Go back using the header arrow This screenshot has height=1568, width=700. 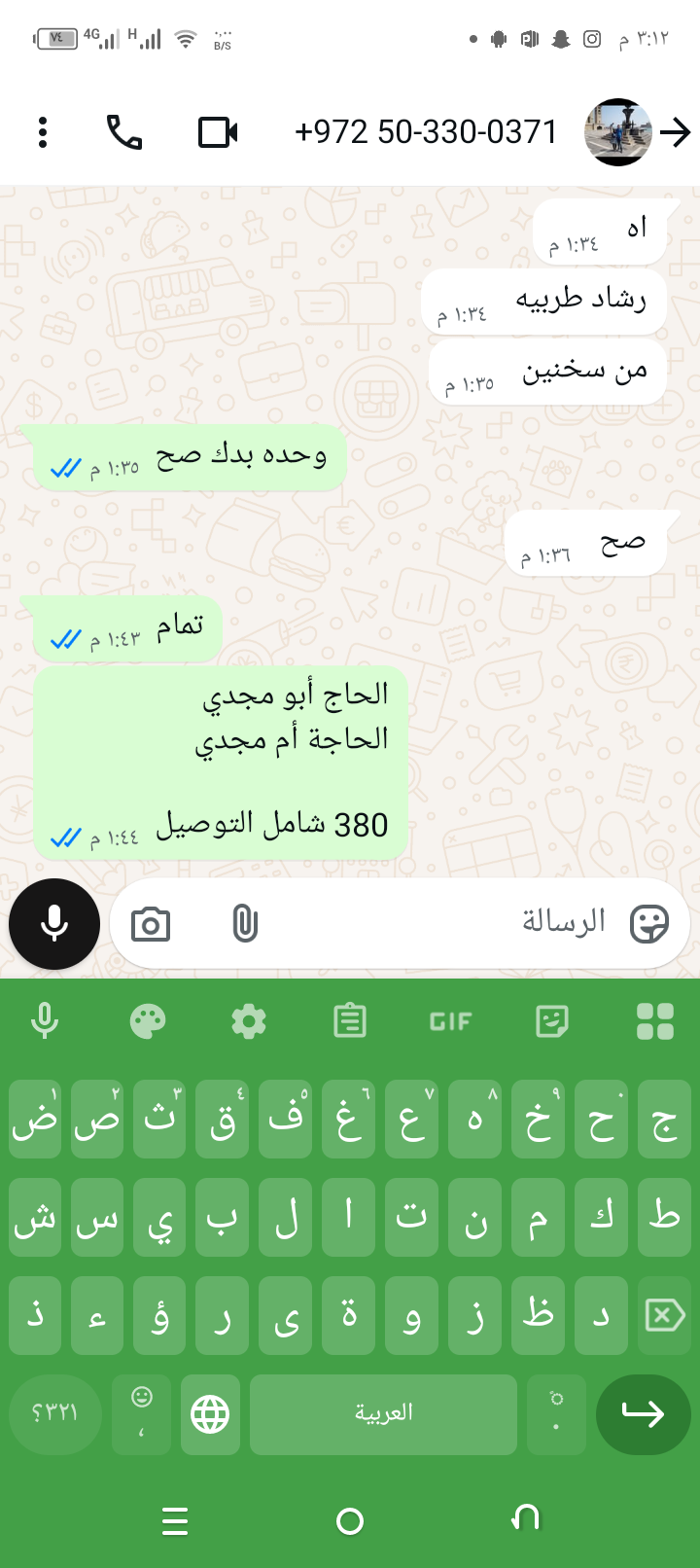point(676,132)
